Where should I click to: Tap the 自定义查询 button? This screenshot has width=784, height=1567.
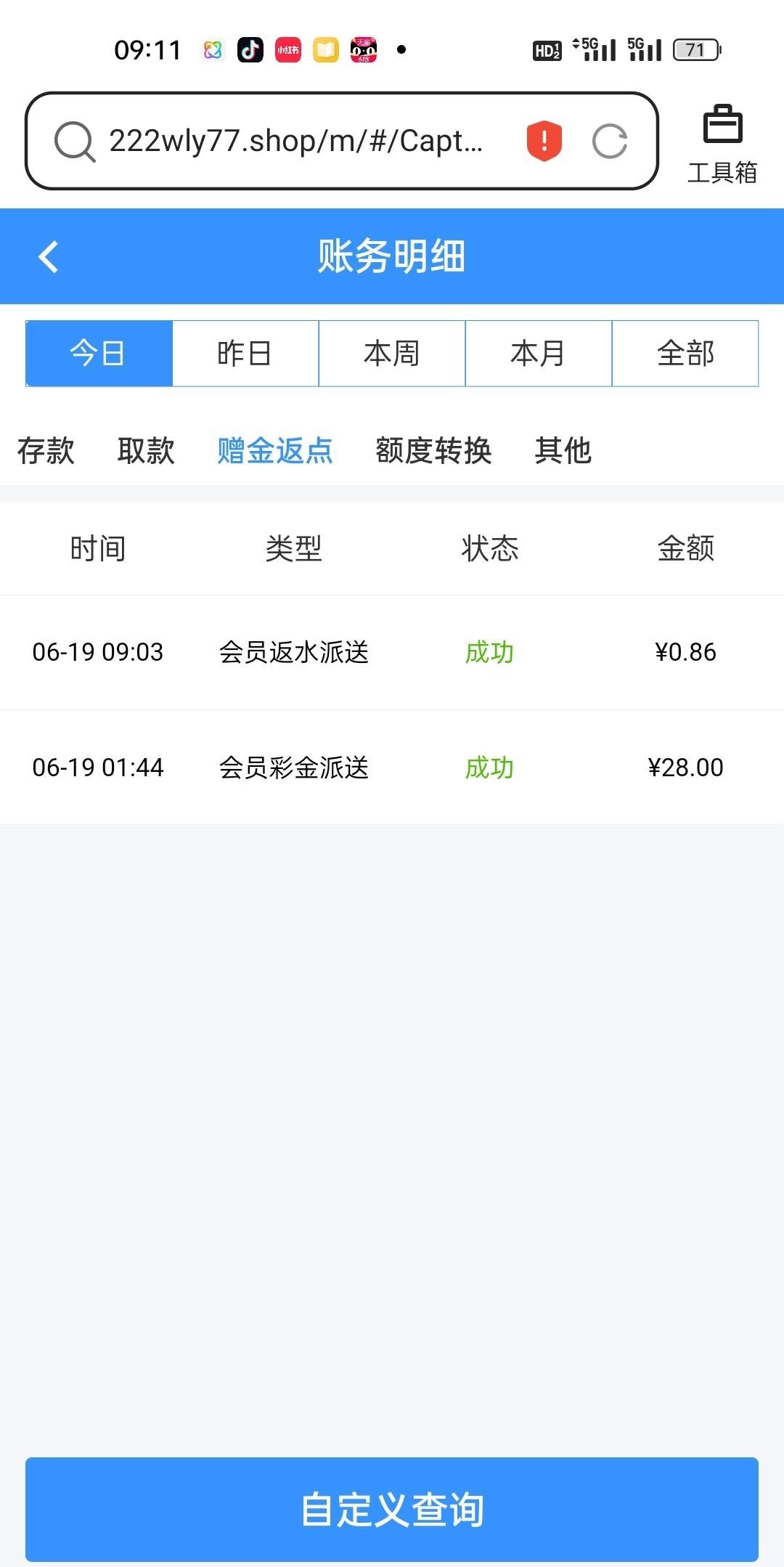point(392,1509)
